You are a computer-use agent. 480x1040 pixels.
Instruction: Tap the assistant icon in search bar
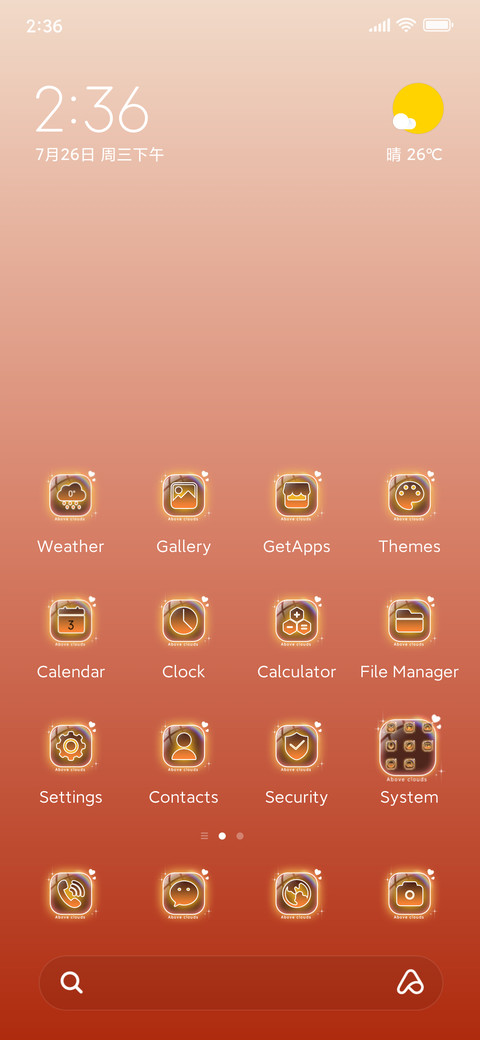(410, 982)
